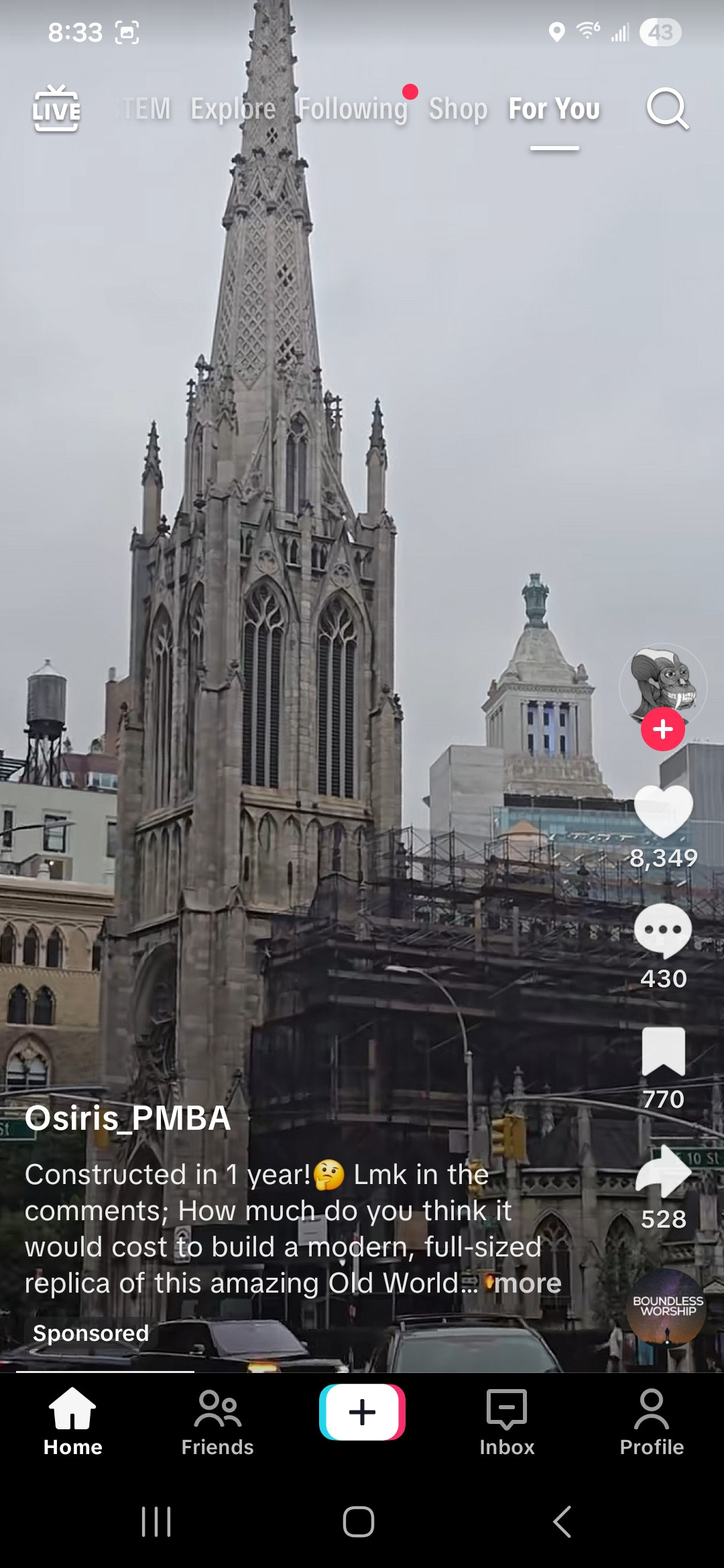Go to the Friends tab
This screenshot has height=1568, width=724.
[217, 1422]
